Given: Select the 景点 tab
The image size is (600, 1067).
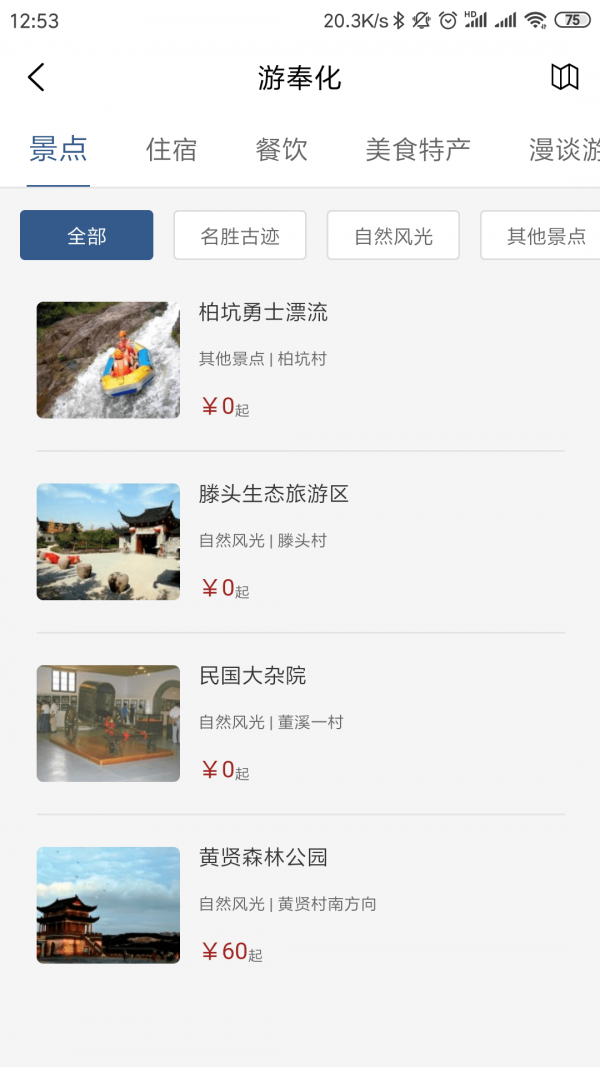Looking at the screenshot, I should pyautogui.click(x=58, y=150).
